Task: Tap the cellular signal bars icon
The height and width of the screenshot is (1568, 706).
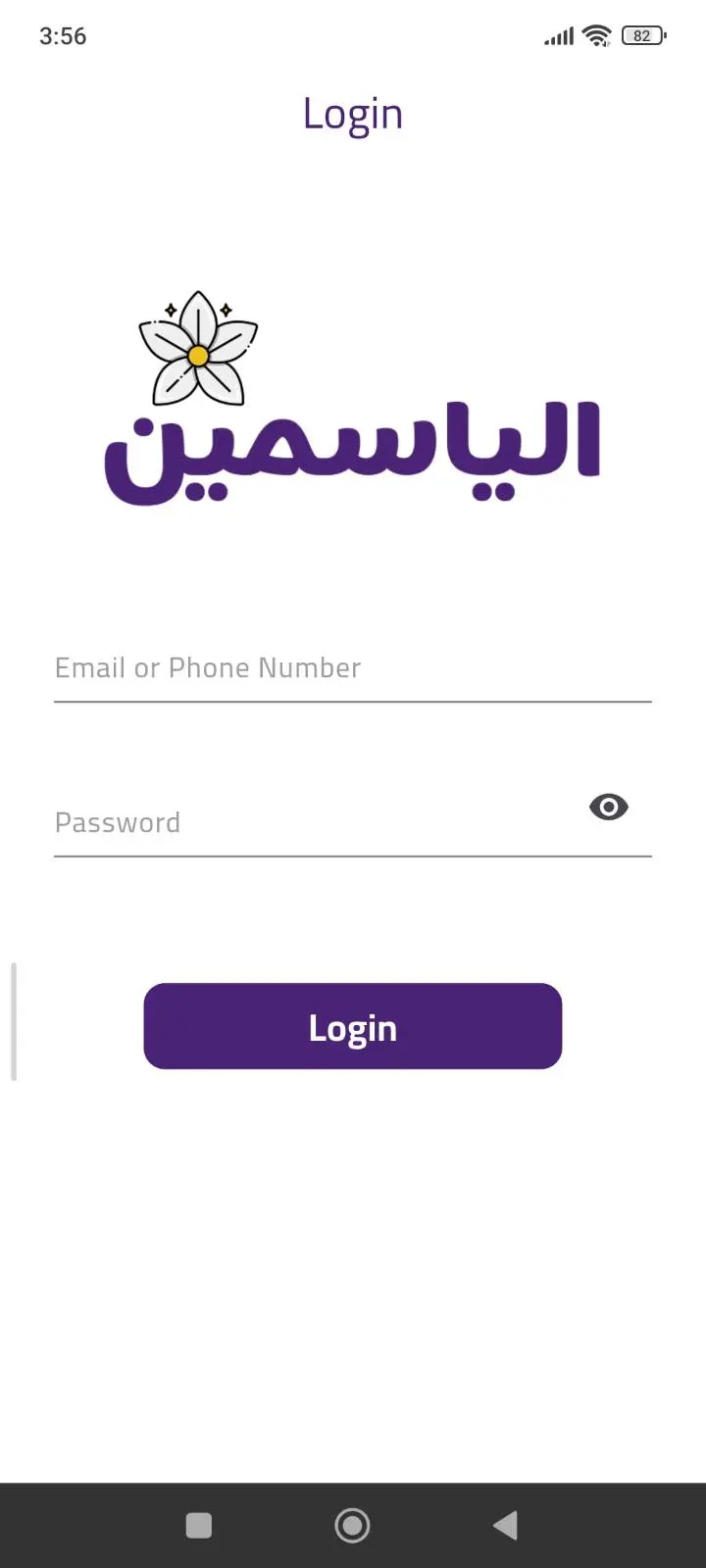Action: coord(557,35)
